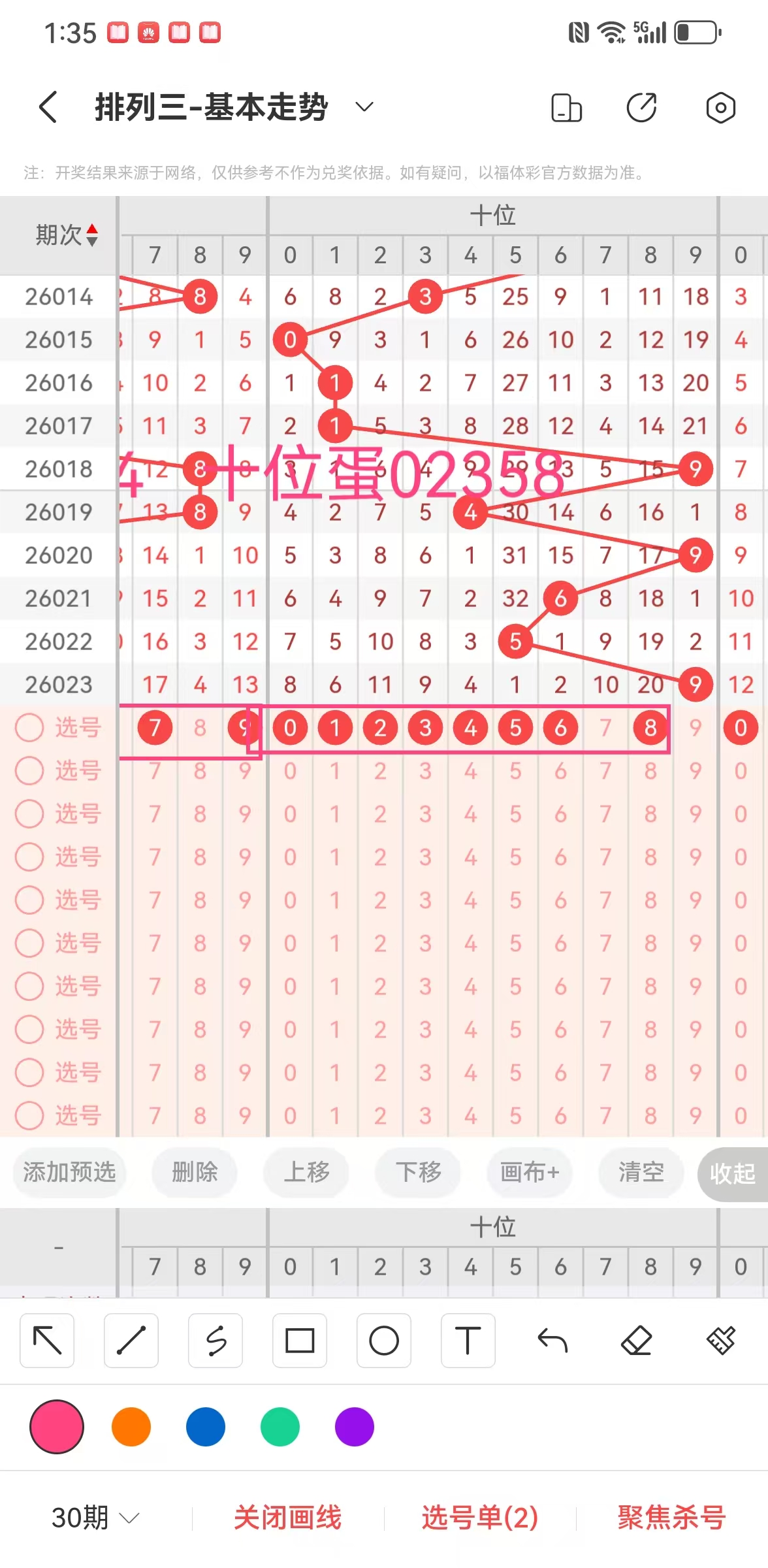Go back from the 排列三 trend chart
768x1568 pixels.
click(x=48, y=107)
